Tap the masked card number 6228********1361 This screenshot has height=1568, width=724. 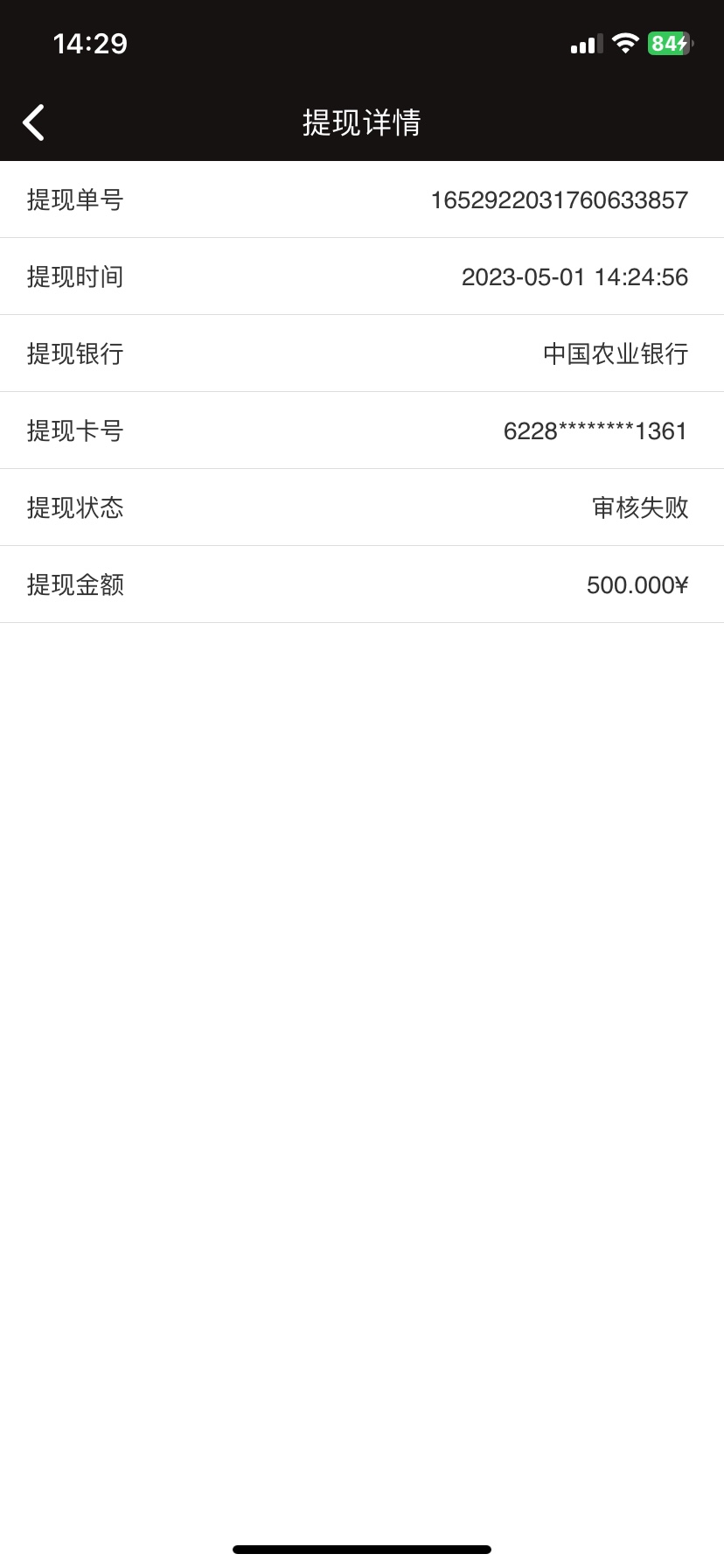[594, 430]
